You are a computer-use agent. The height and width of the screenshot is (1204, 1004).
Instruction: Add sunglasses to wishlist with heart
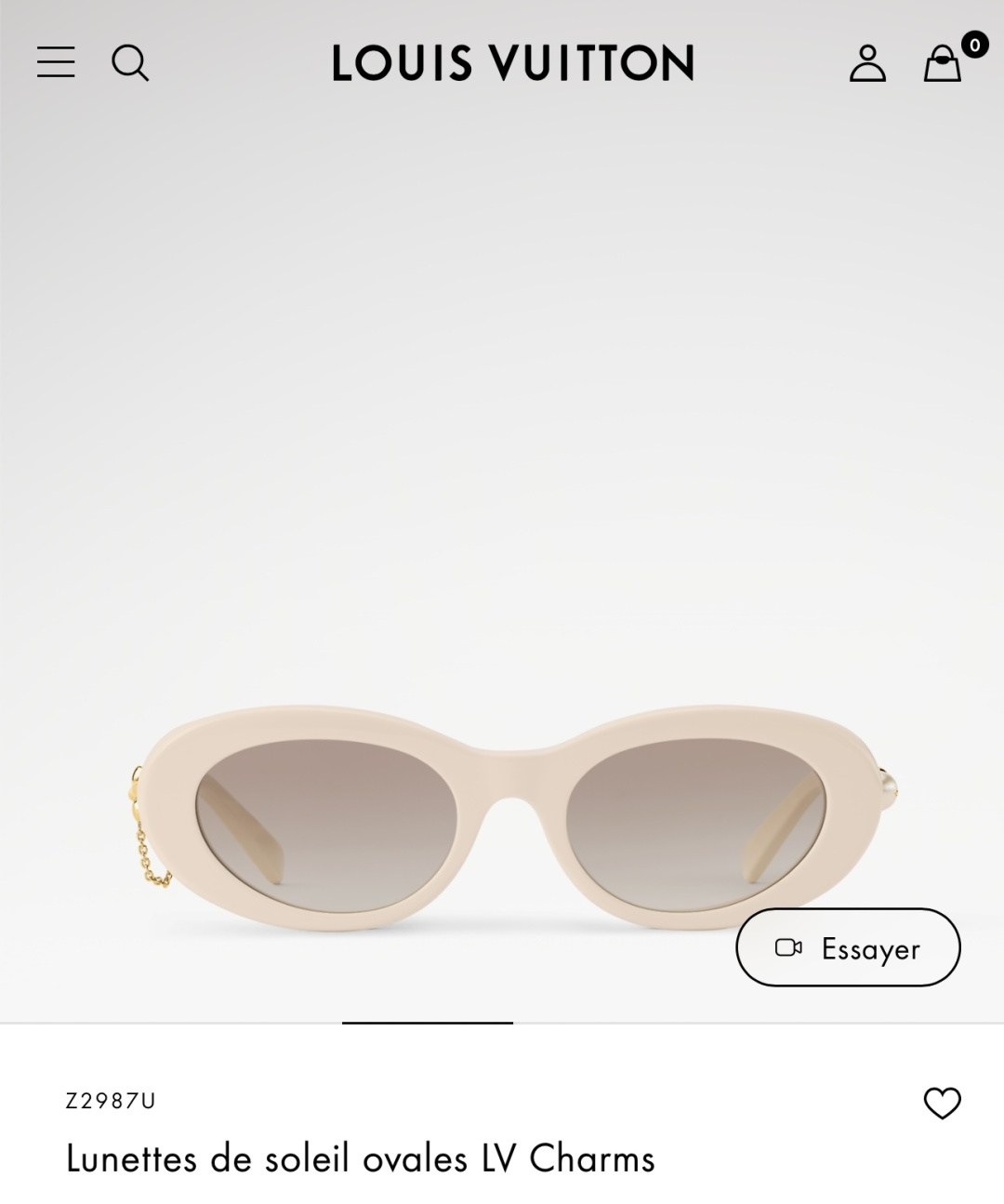942,1103
